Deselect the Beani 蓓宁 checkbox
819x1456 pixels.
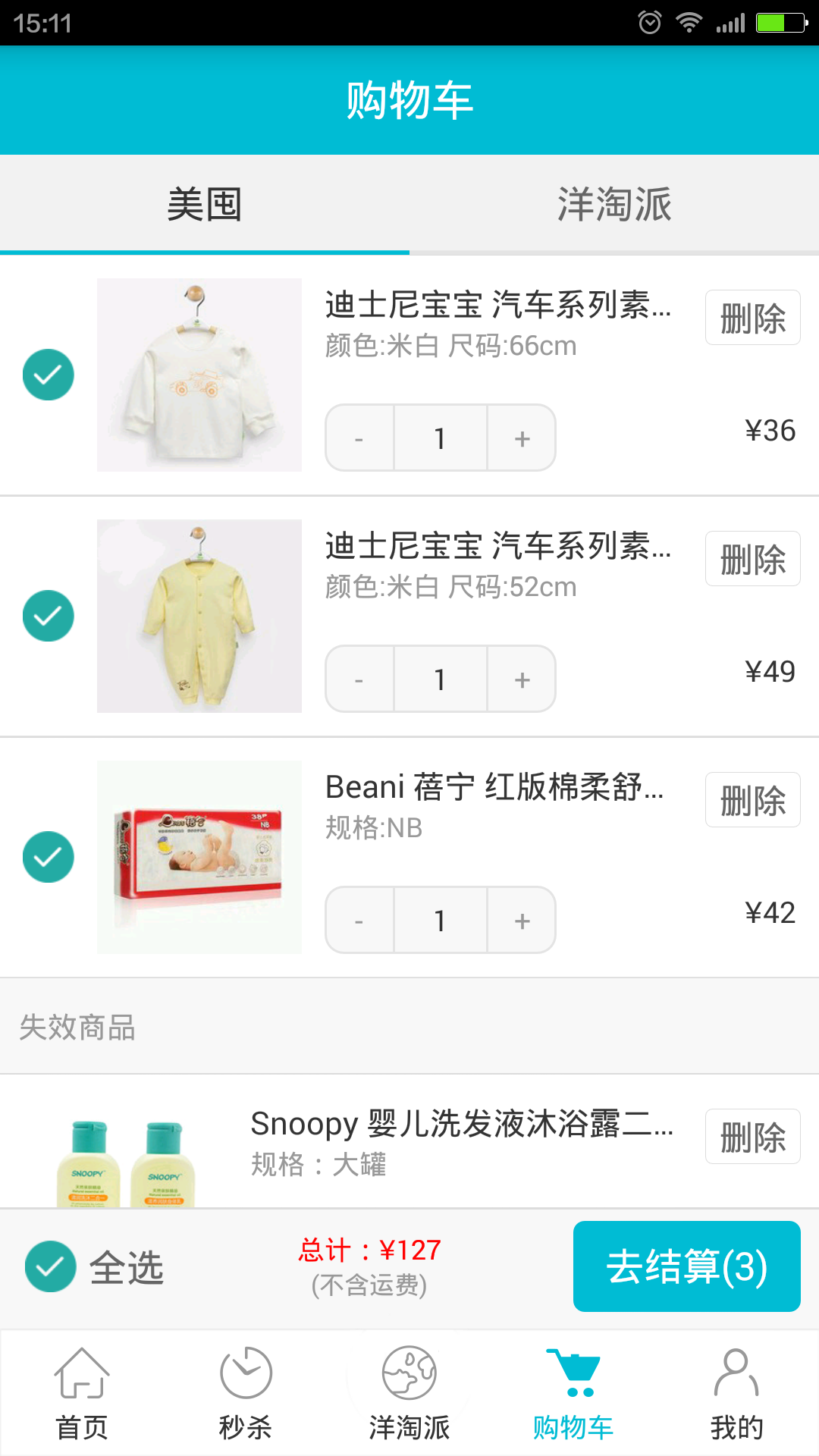coord(49,857)
